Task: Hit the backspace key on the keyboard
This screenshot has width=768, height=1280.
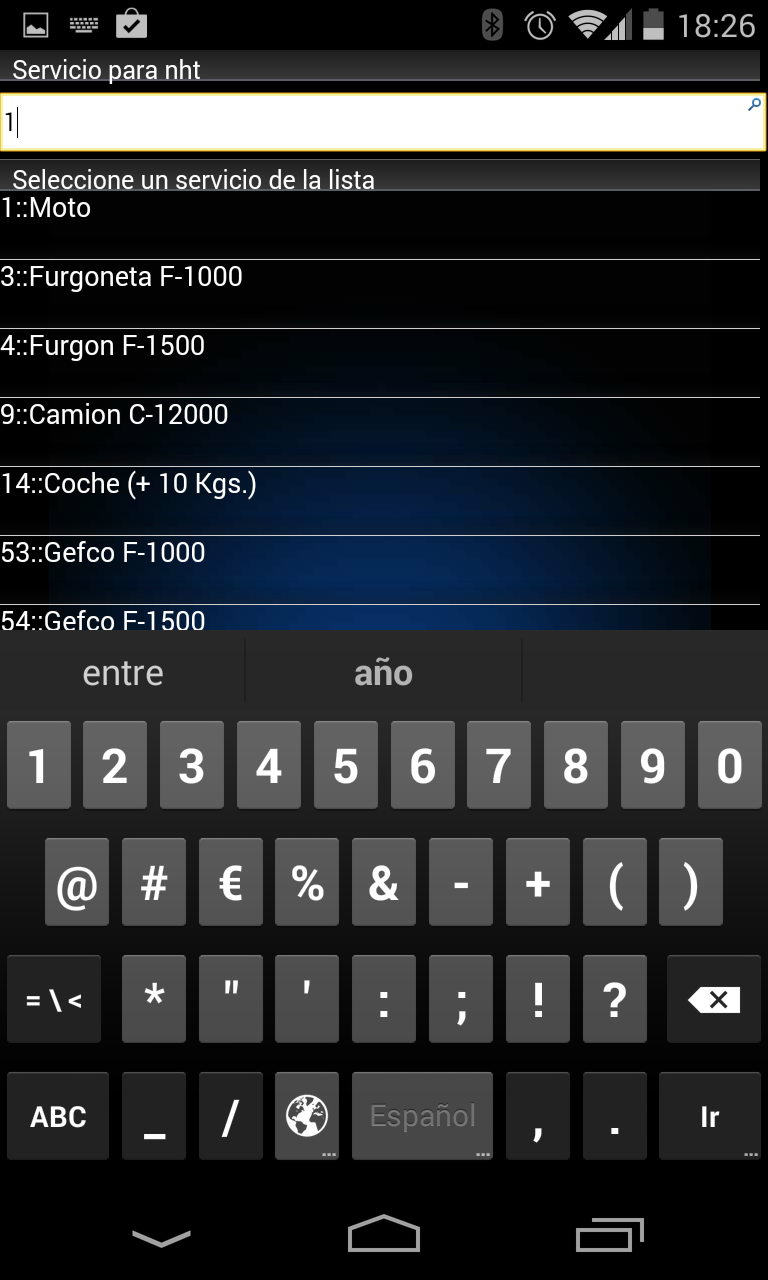Action: [x=714, y=999]
